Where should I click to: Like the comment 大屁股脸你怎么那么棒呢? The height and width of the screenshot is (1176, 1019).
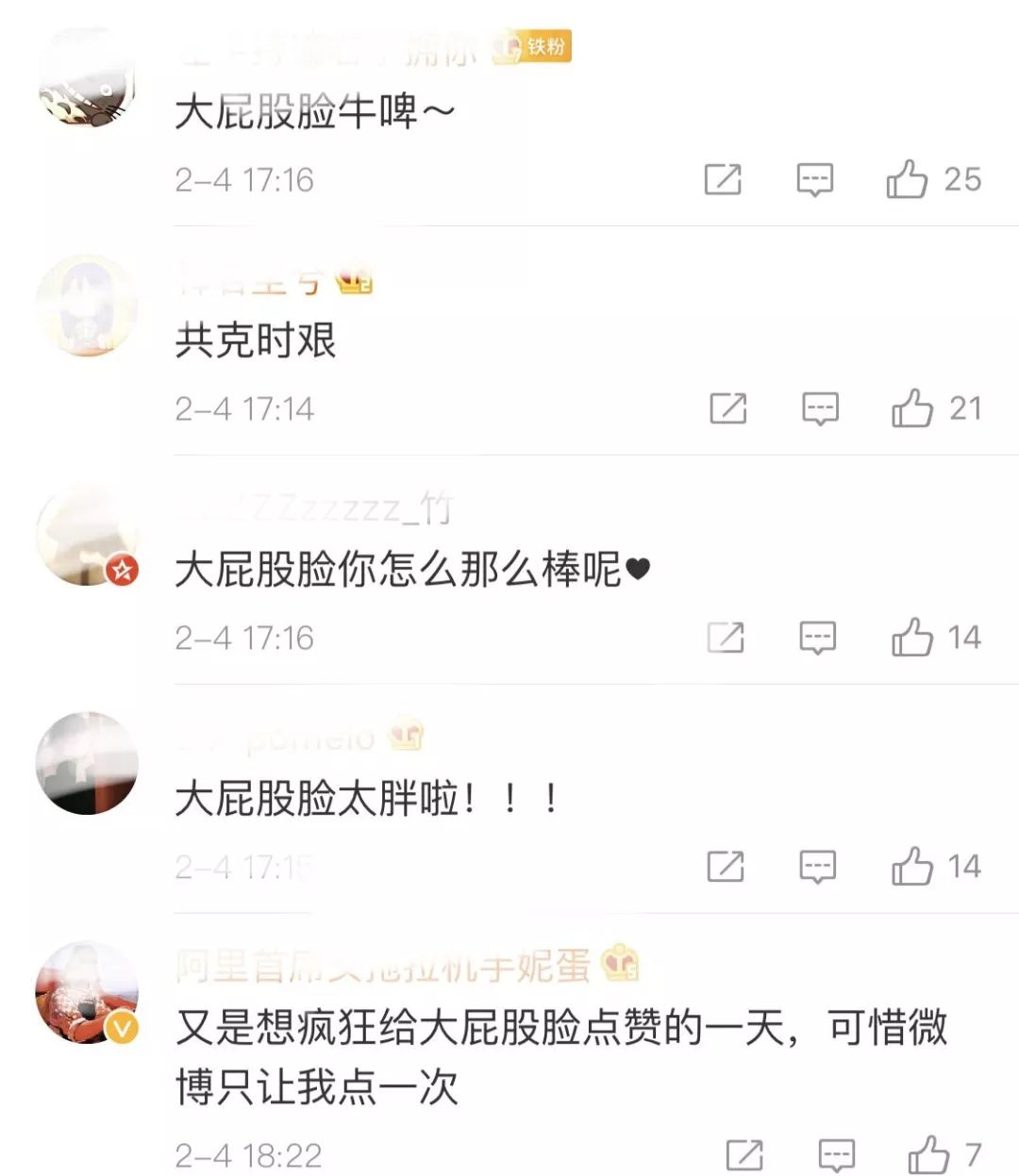[x=911, y=637]
